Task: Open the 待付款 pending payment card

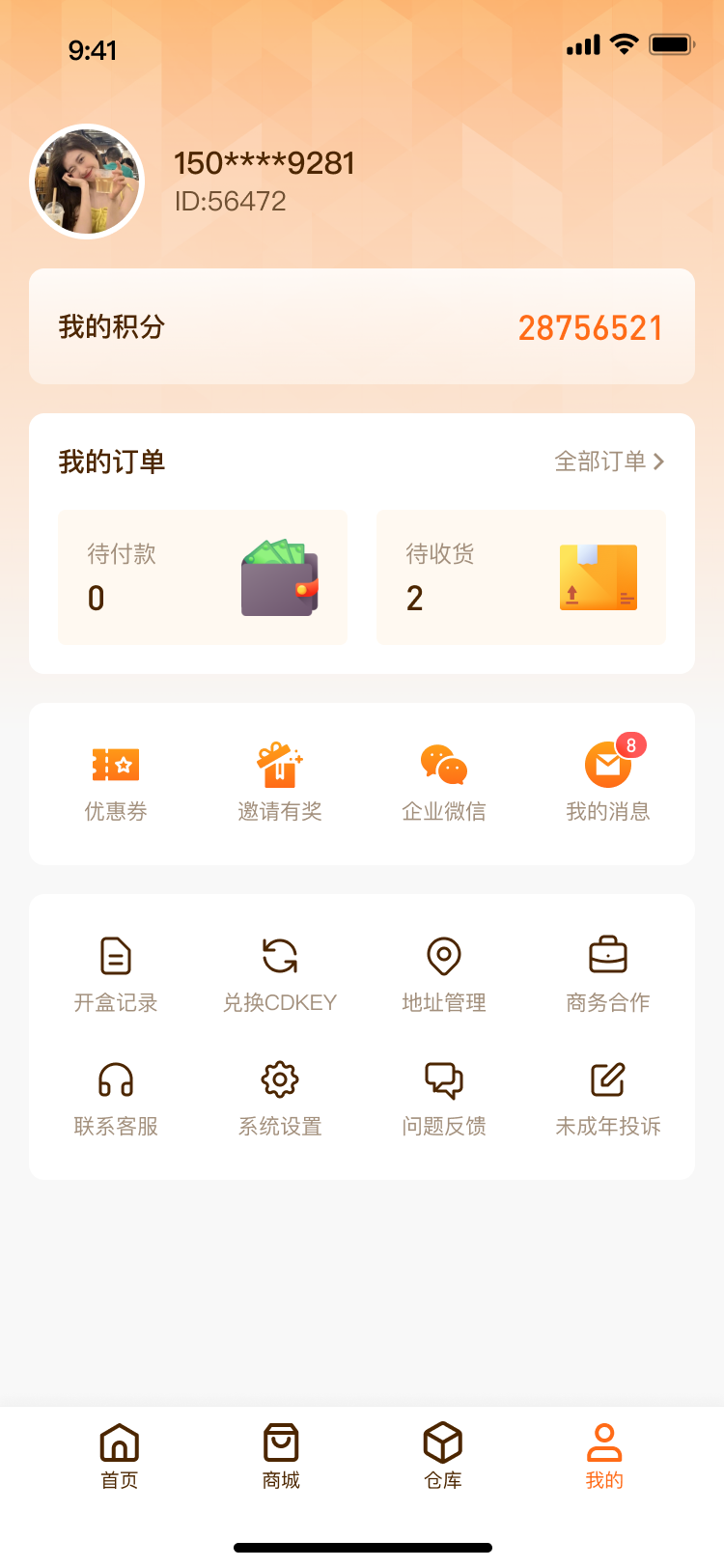Action: (x=203, y=576)
